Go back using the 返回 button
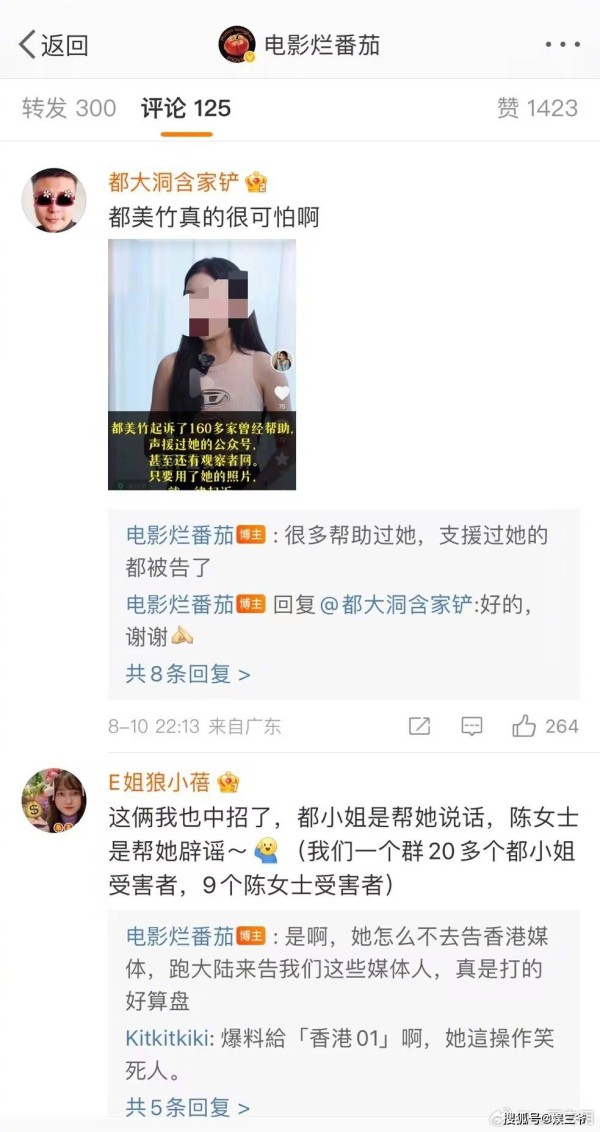The image size is (600, 1132). (x=53, y=45)
